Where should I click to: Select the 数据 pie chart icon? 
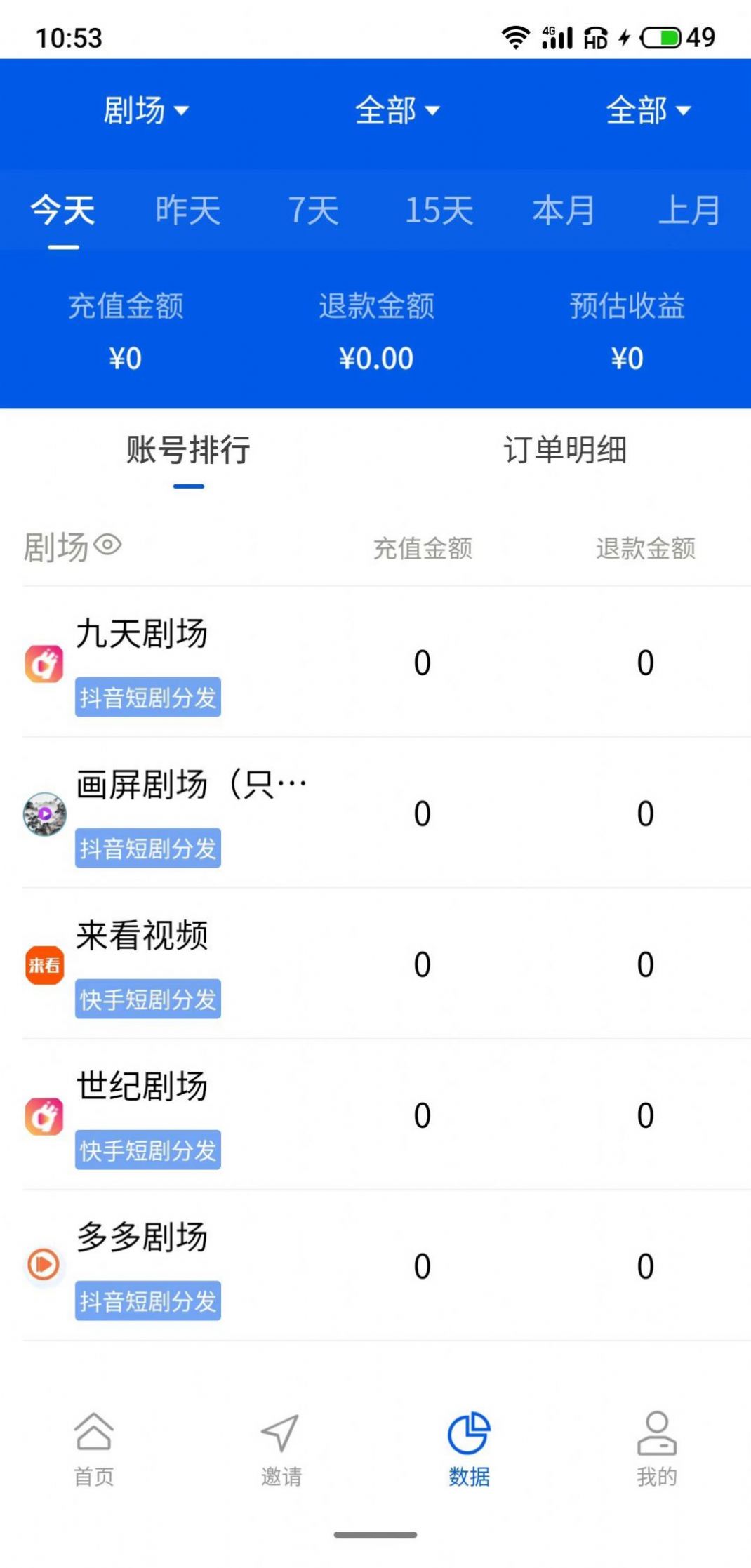click(469, 1433)
